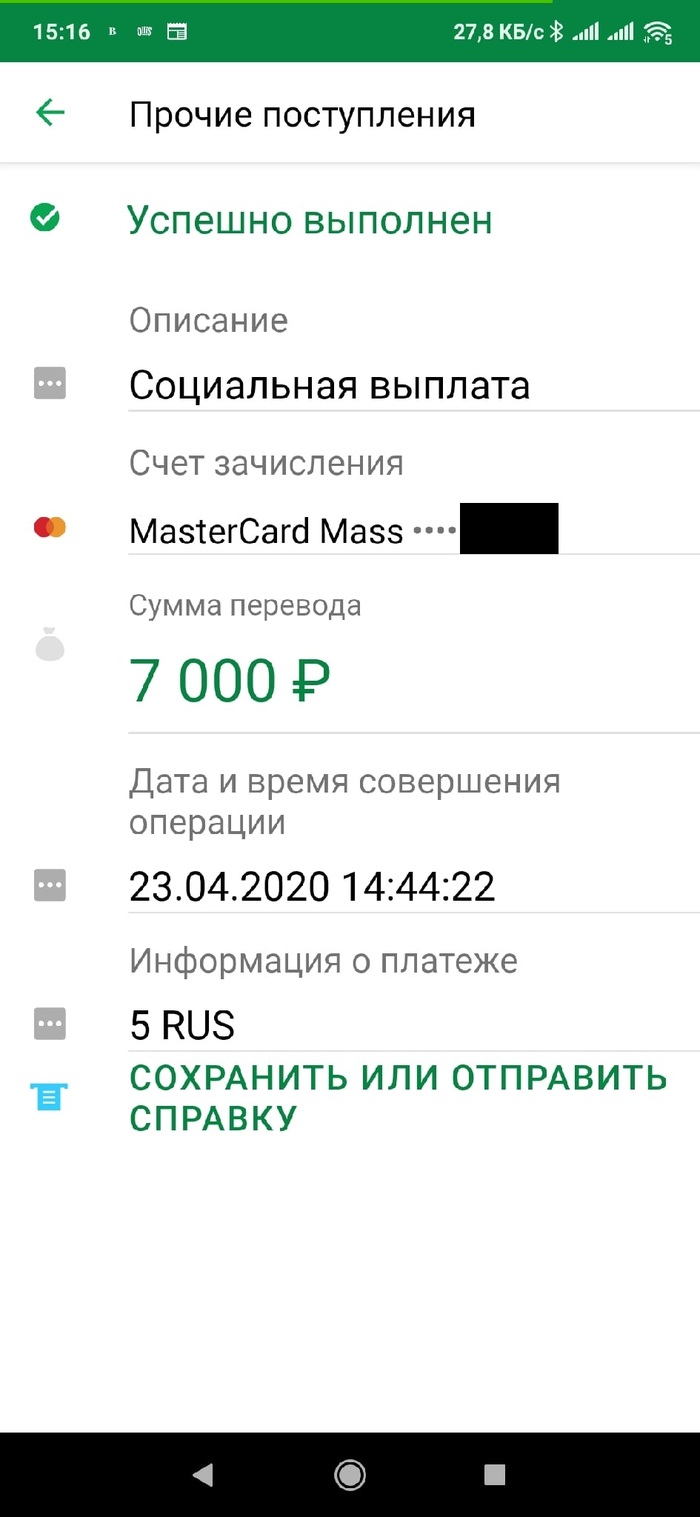Viewport: 700px width, 1517px height.
Task: Go to the home screen
Action: click(350, 1474)
